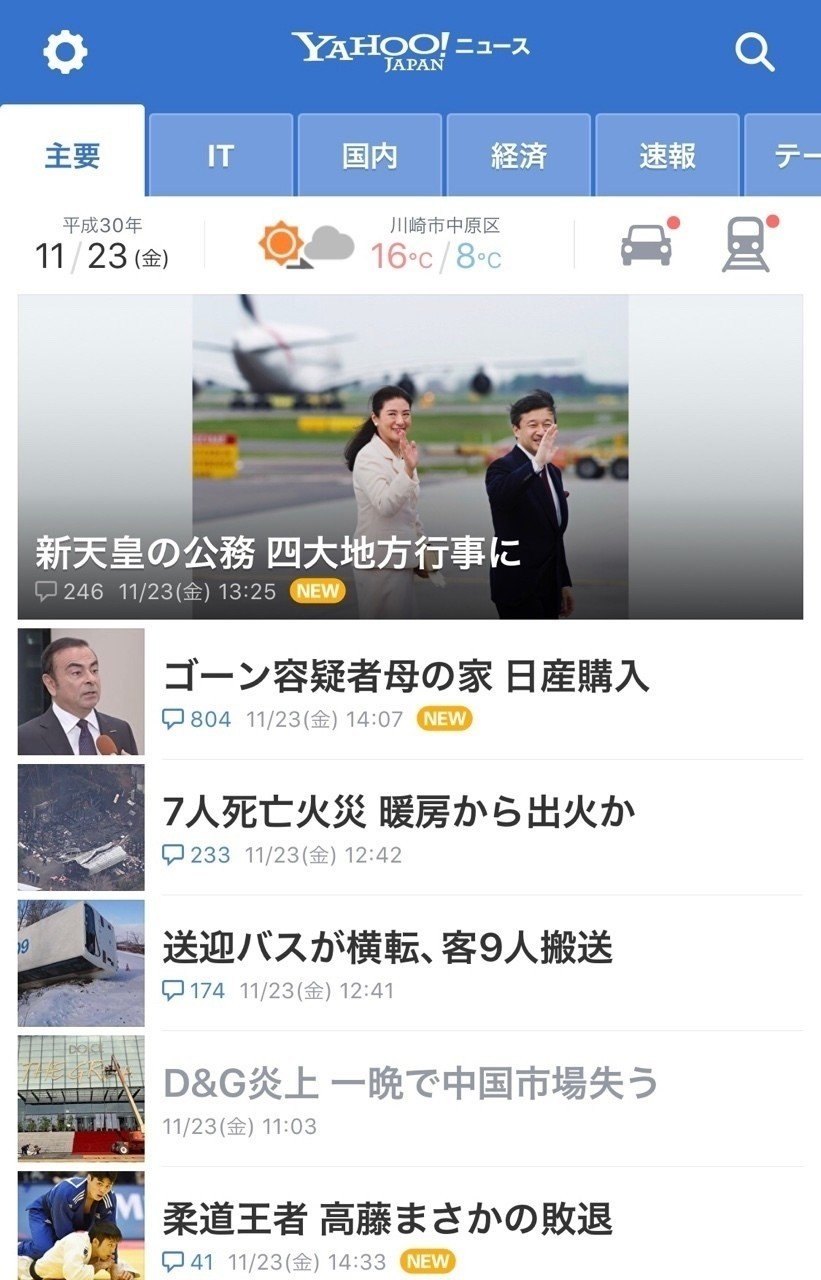Switch to the 国内 tab
Screen dimensions: 821x1280
(x=370, y=155)
